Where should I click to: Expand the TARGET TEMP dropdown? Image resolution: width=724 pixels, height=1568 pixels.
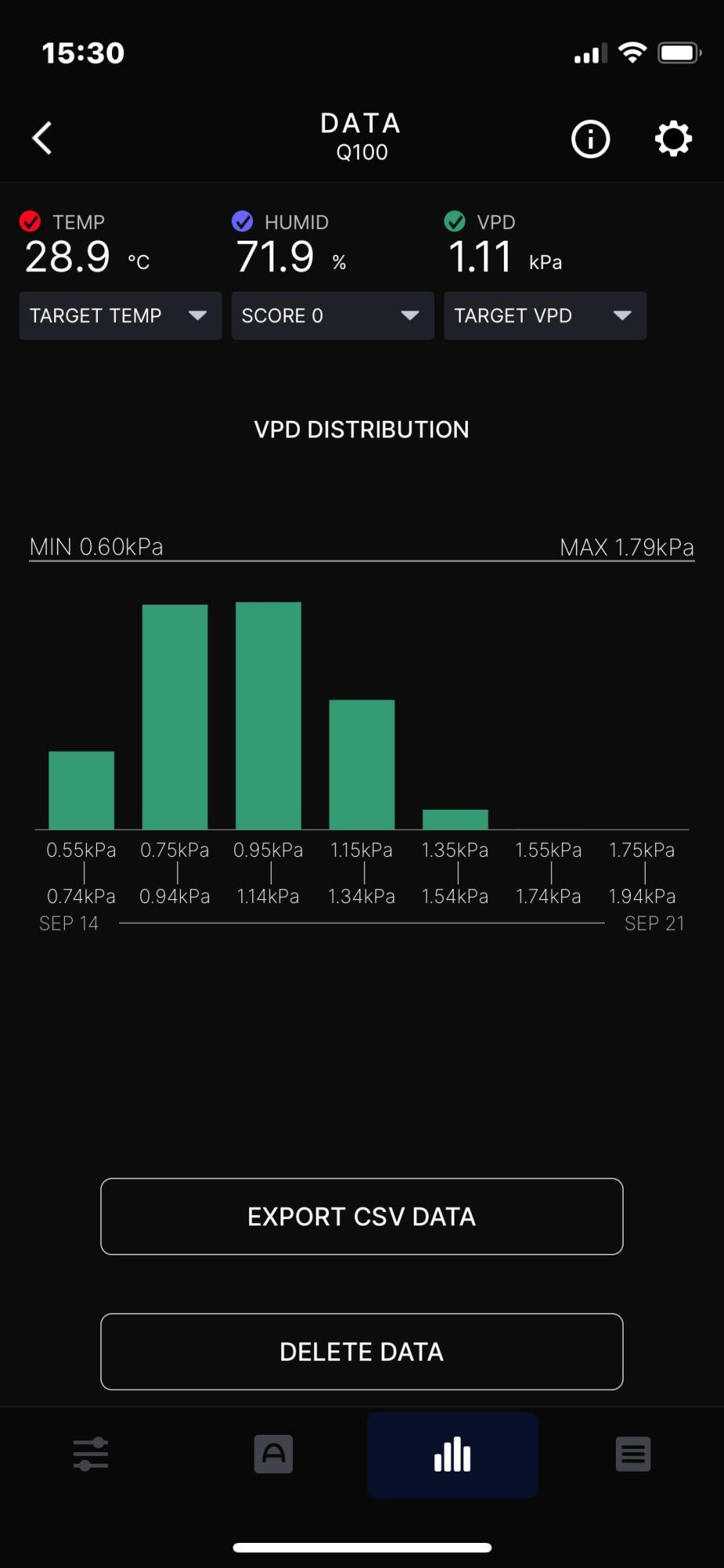(x=121, y=316)
